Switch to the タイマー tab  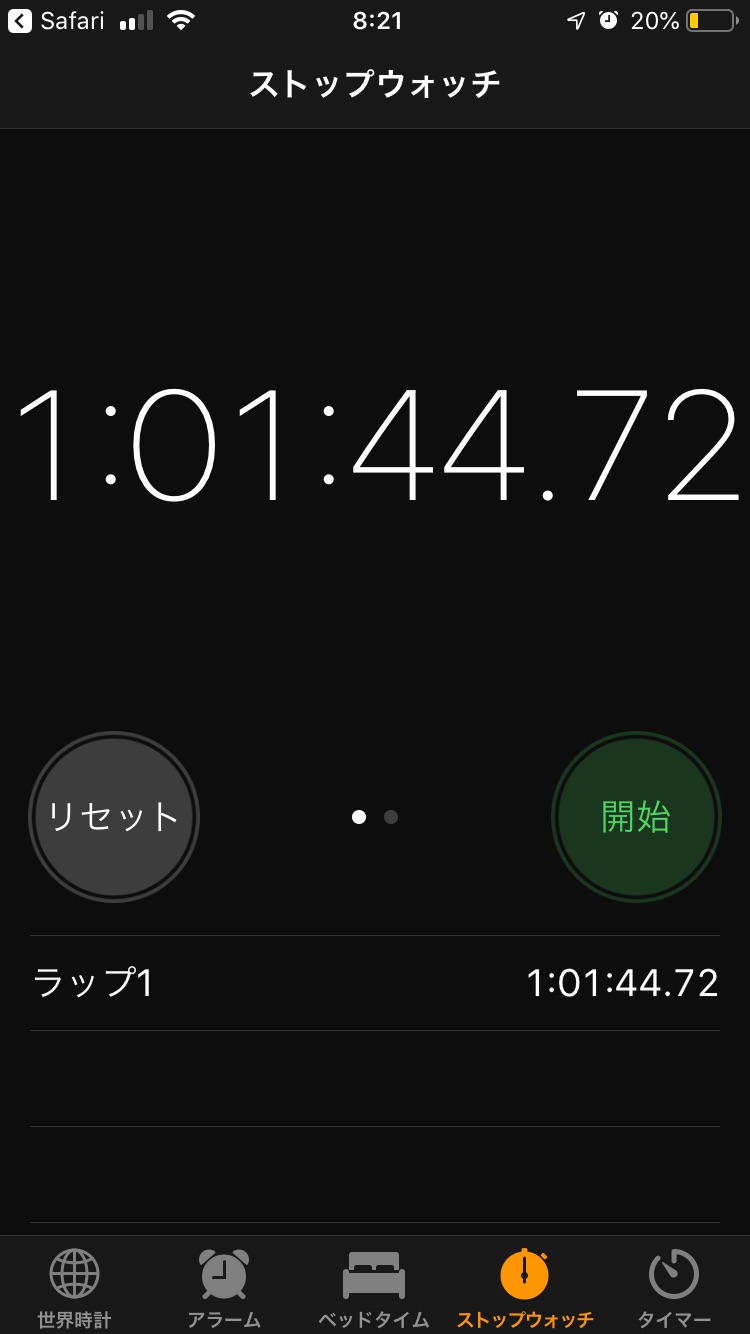click(674, 1289)
